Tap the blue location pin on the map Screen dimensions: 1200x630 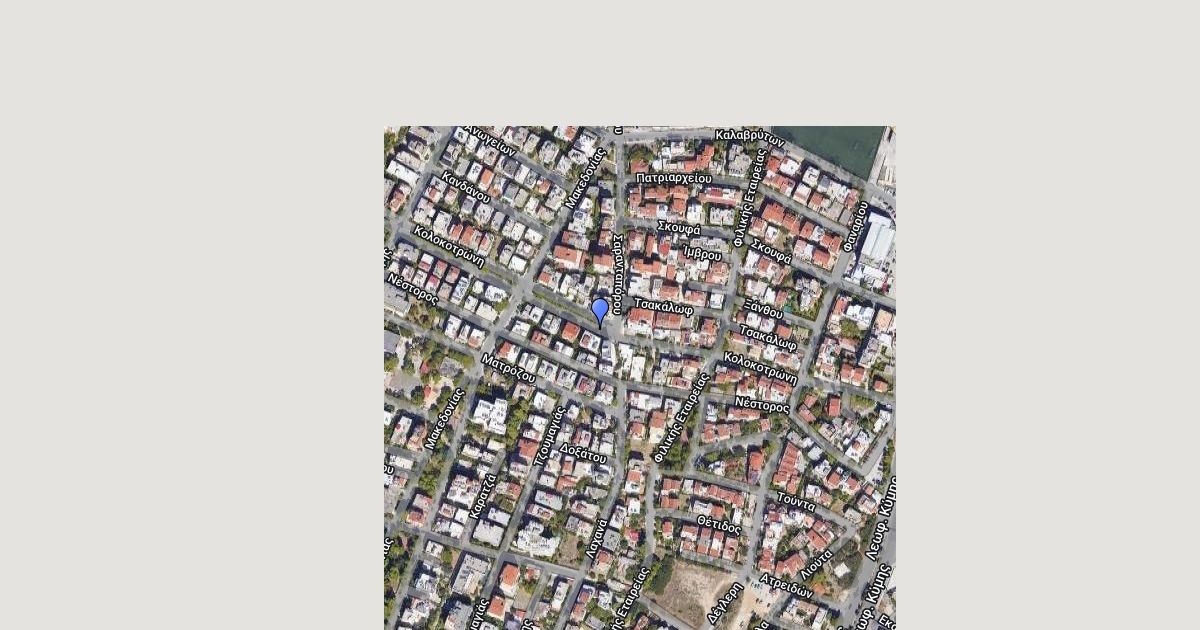[x=600, y=310]
